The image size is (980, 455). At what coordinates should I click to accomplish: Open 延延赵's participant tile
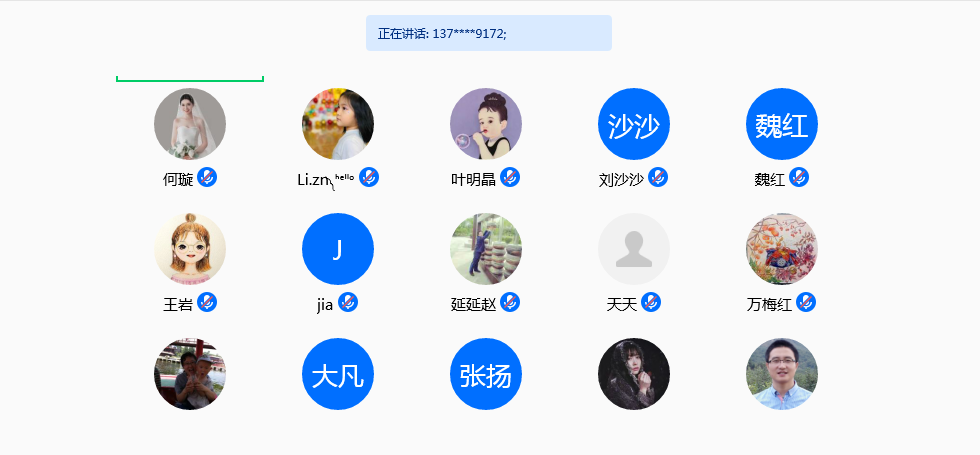(486, 249)
